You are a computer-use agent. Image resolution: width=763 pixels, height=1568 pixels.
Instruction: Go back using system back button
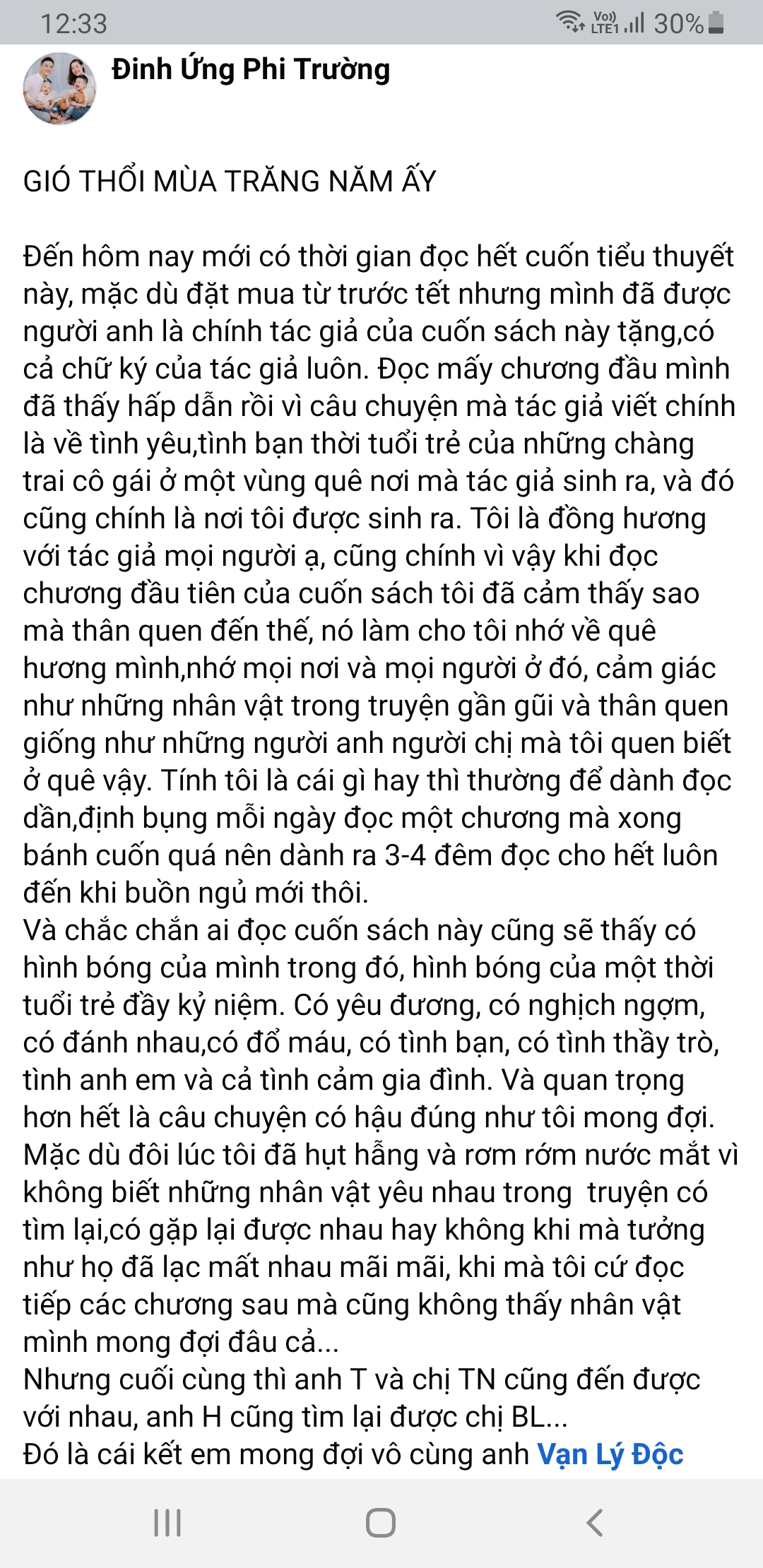point(595,1522)
